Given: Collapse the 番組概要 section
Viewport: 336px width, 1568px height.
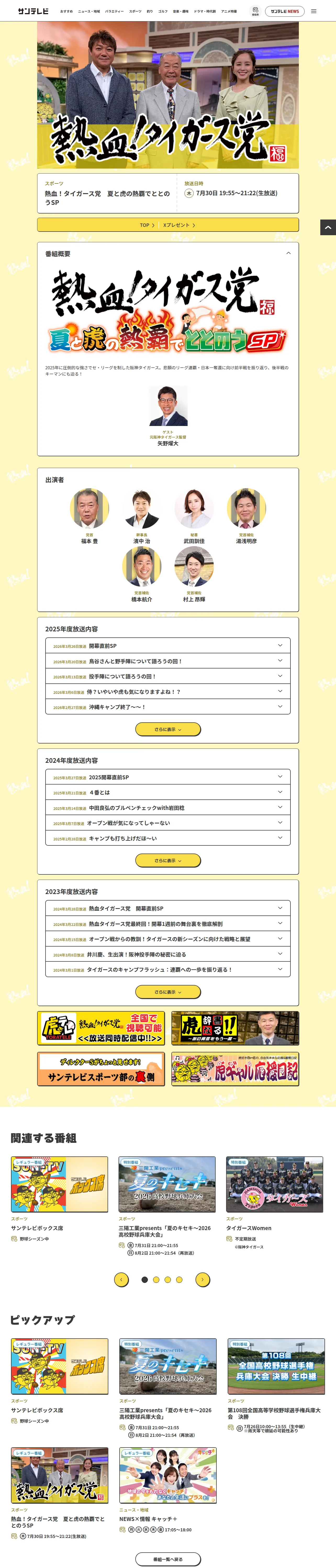Looking at the screenshot, I should [x=288, y=253].
